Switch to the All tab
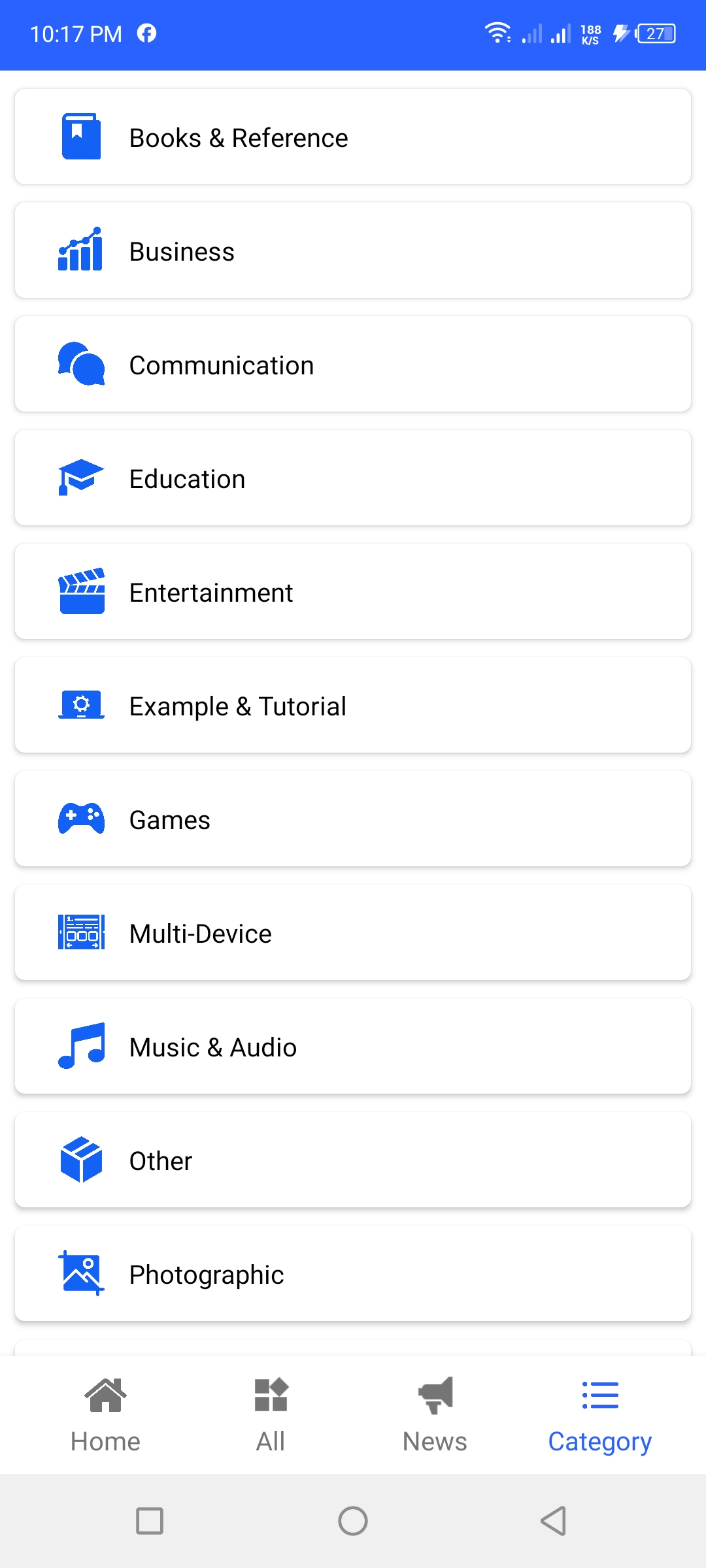This screenshot has width=706, height=1568. pyautogui.click(x=271, y=1415)
